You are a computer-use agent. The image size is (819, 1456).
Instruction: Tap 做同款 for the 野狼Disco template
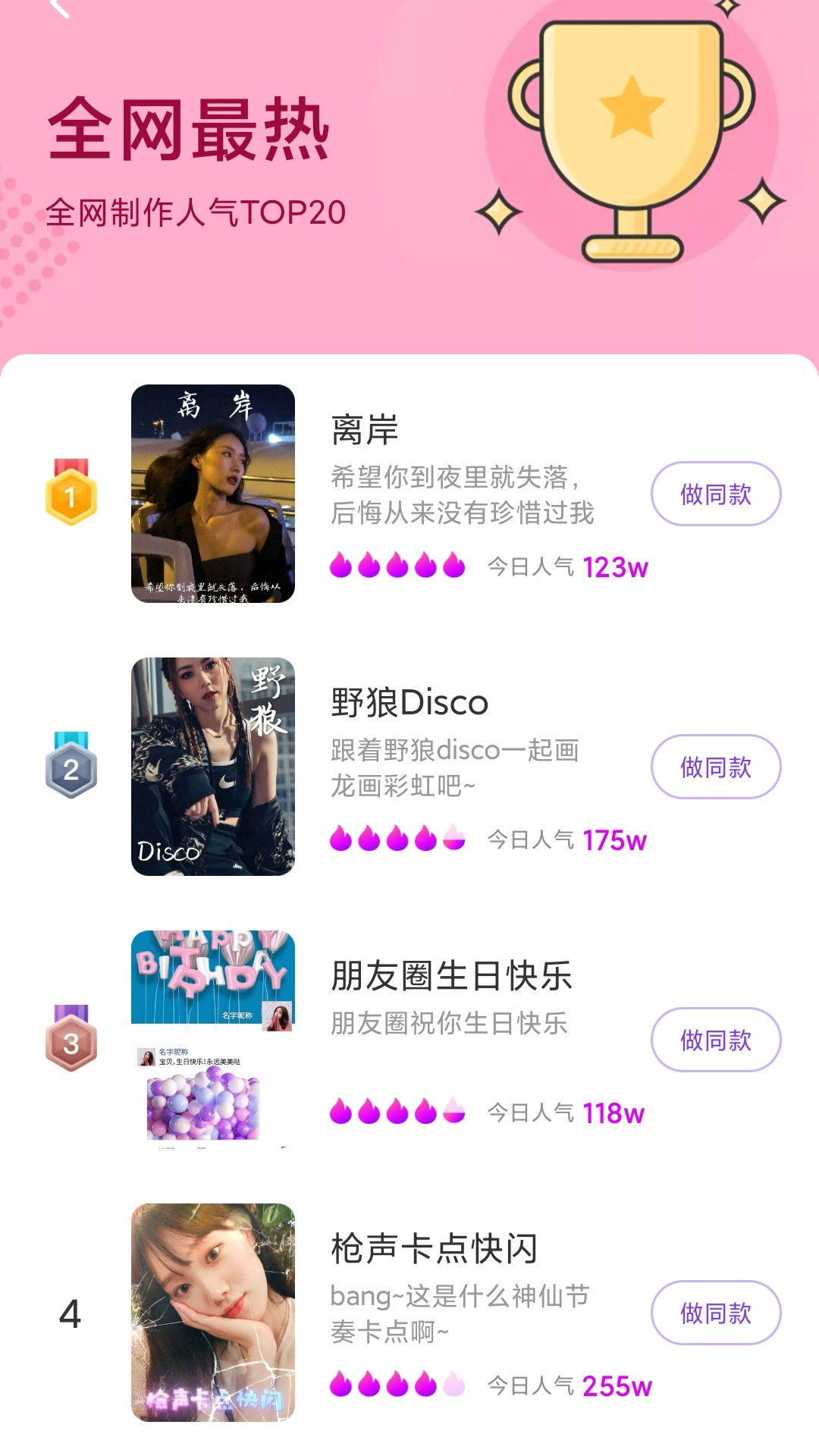(715, 767)
